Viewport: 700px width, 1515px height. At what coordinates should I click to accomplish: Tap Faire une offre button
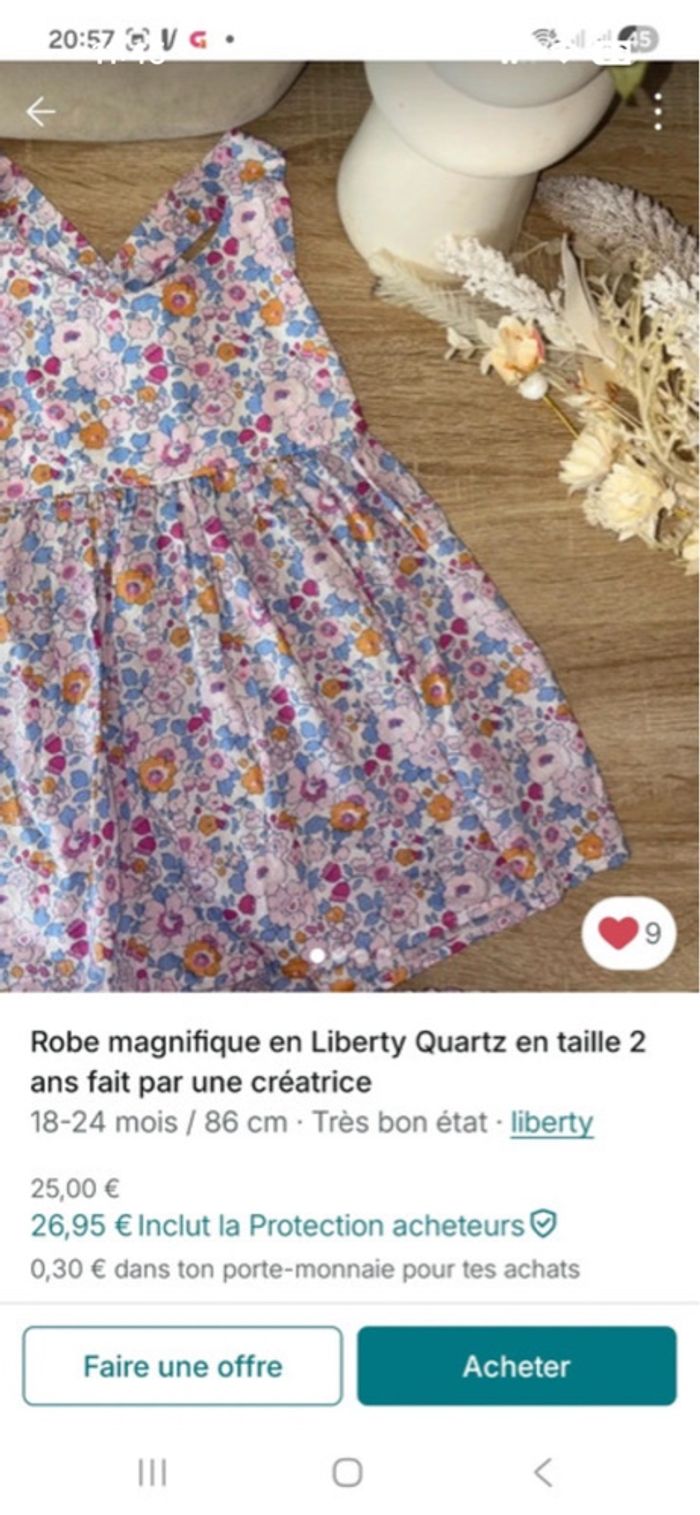[x=182, y=1366]
